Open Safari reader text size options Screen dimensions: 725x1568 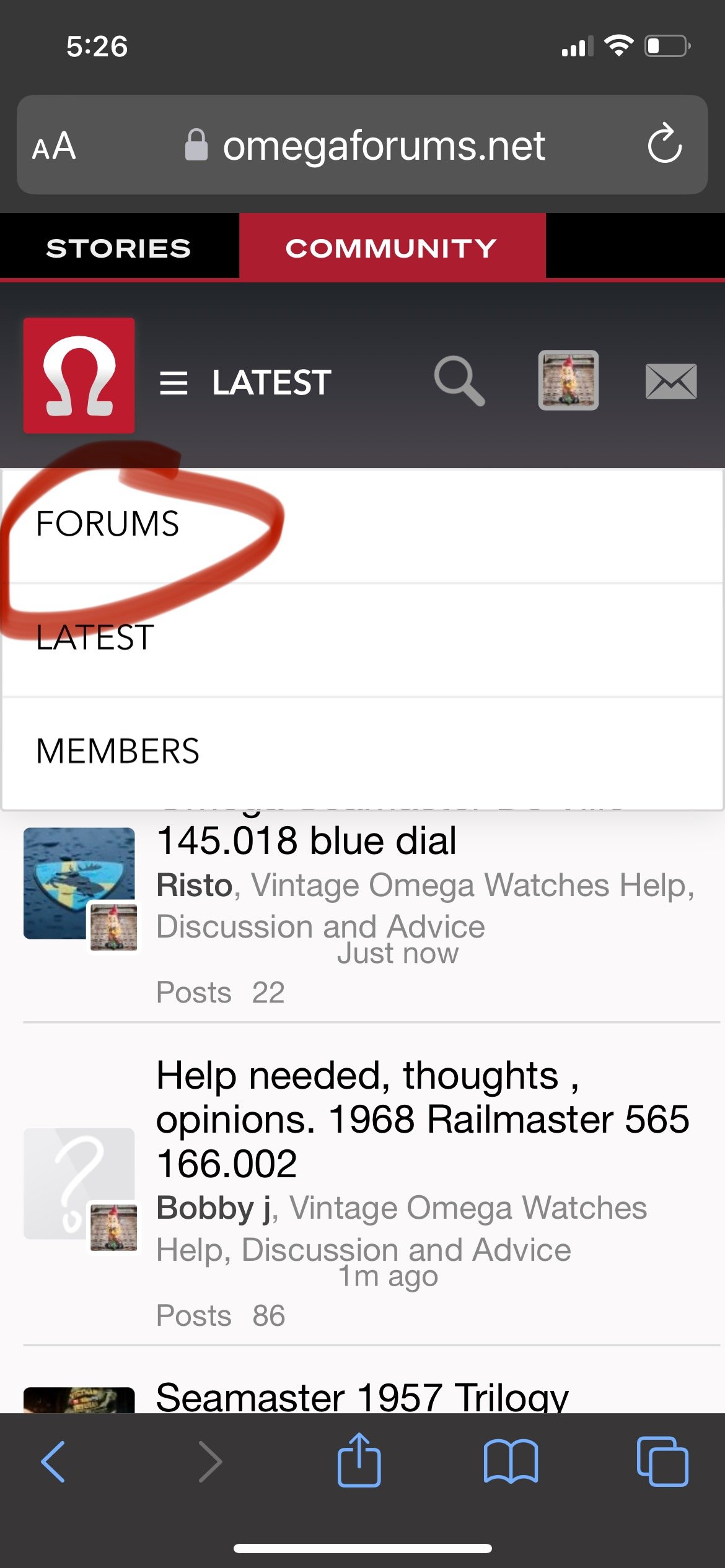(55, 146)
